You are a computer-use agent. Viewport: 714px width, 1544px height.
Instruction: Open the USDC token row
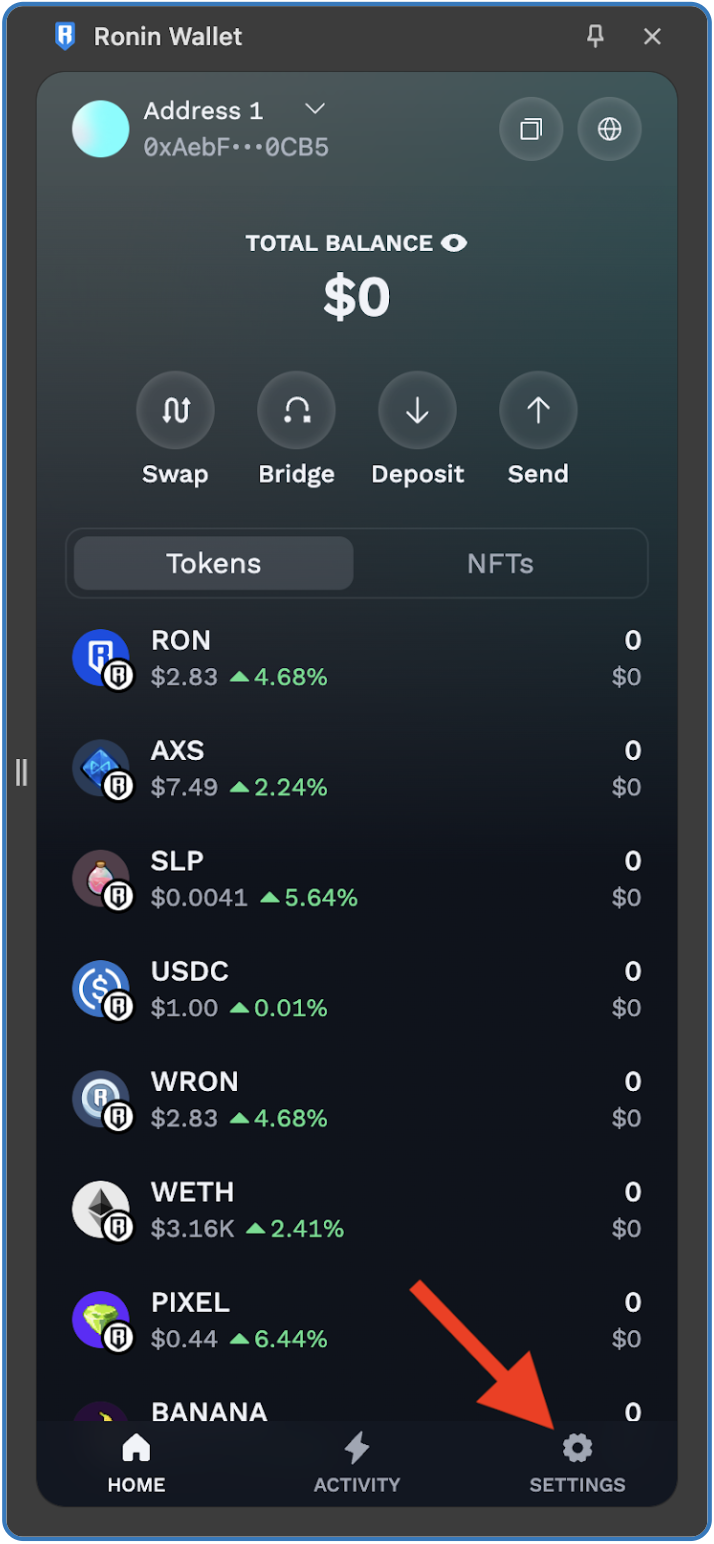357,989
